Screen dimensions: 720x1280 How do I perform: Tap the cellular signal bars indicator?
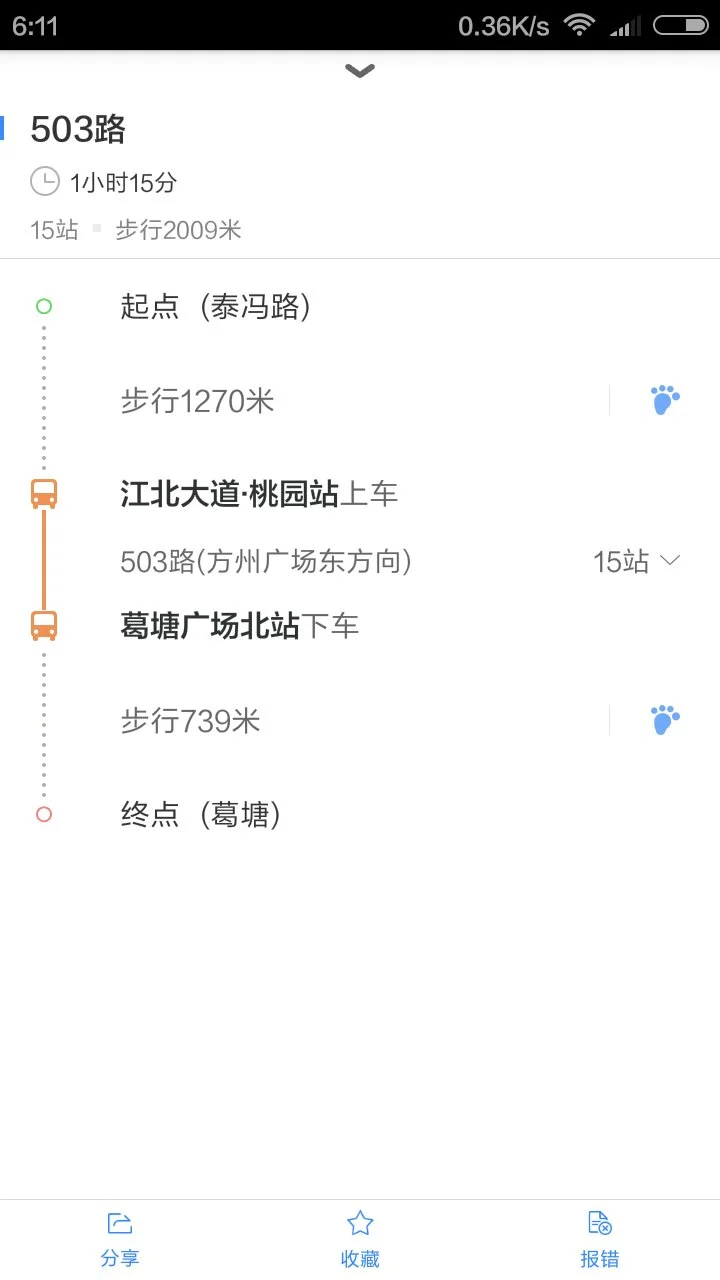(627, 26)
